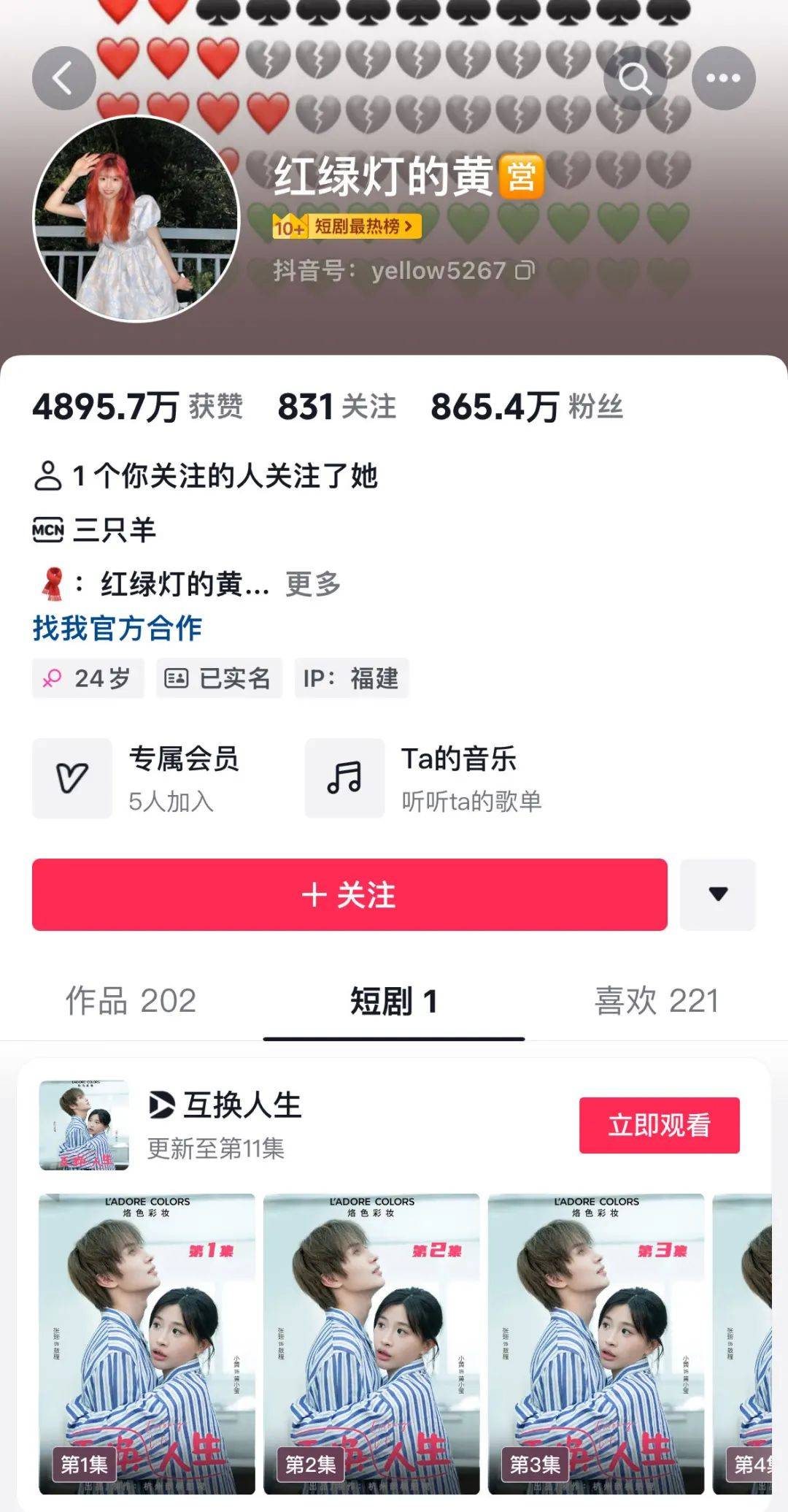Open episode 第3集 thumbnail

pos(596,1343)
